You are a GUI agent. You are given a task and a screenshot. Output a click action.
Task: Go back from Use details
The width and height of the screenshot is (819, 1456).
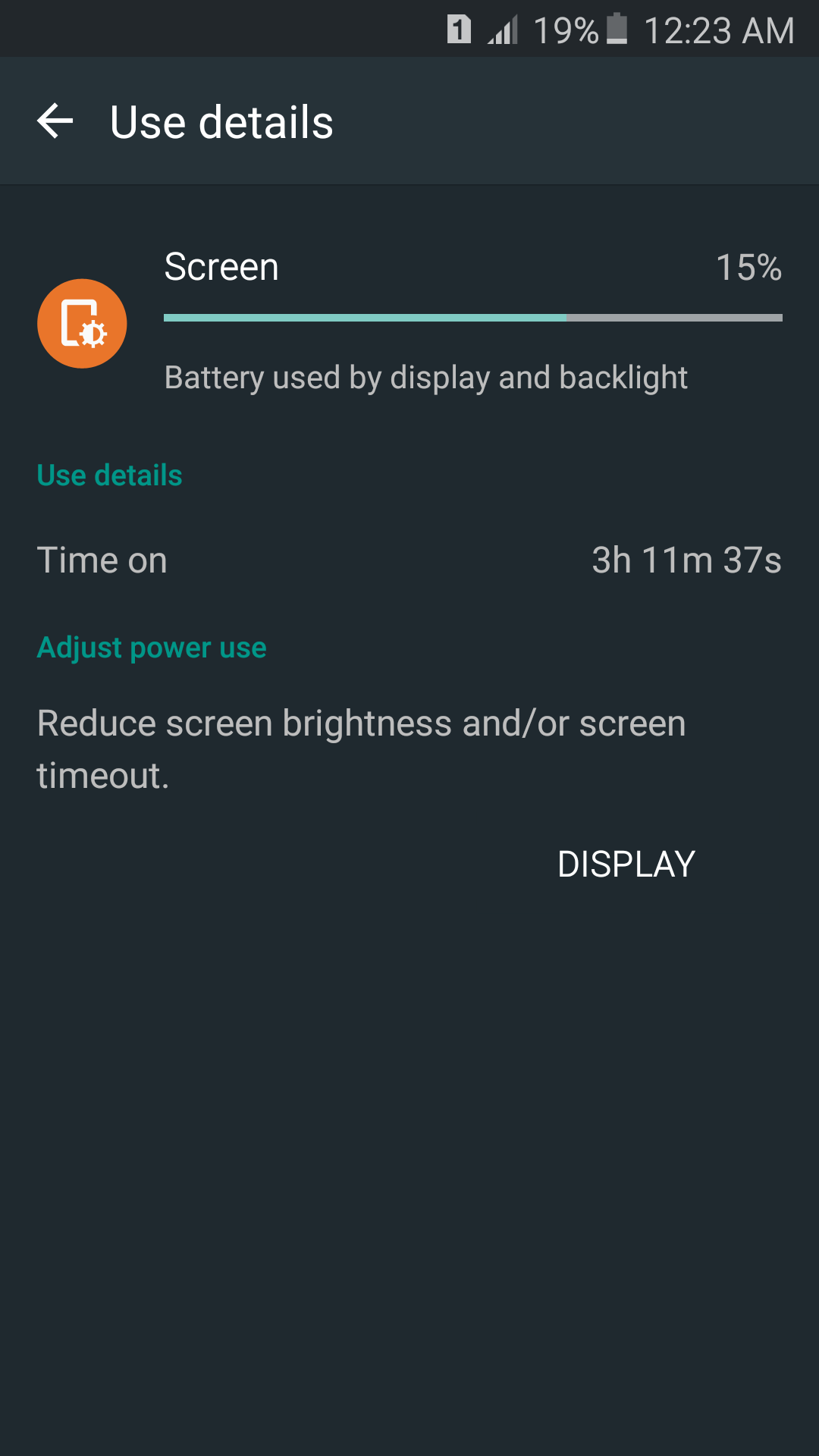click(x=55, y=121)
